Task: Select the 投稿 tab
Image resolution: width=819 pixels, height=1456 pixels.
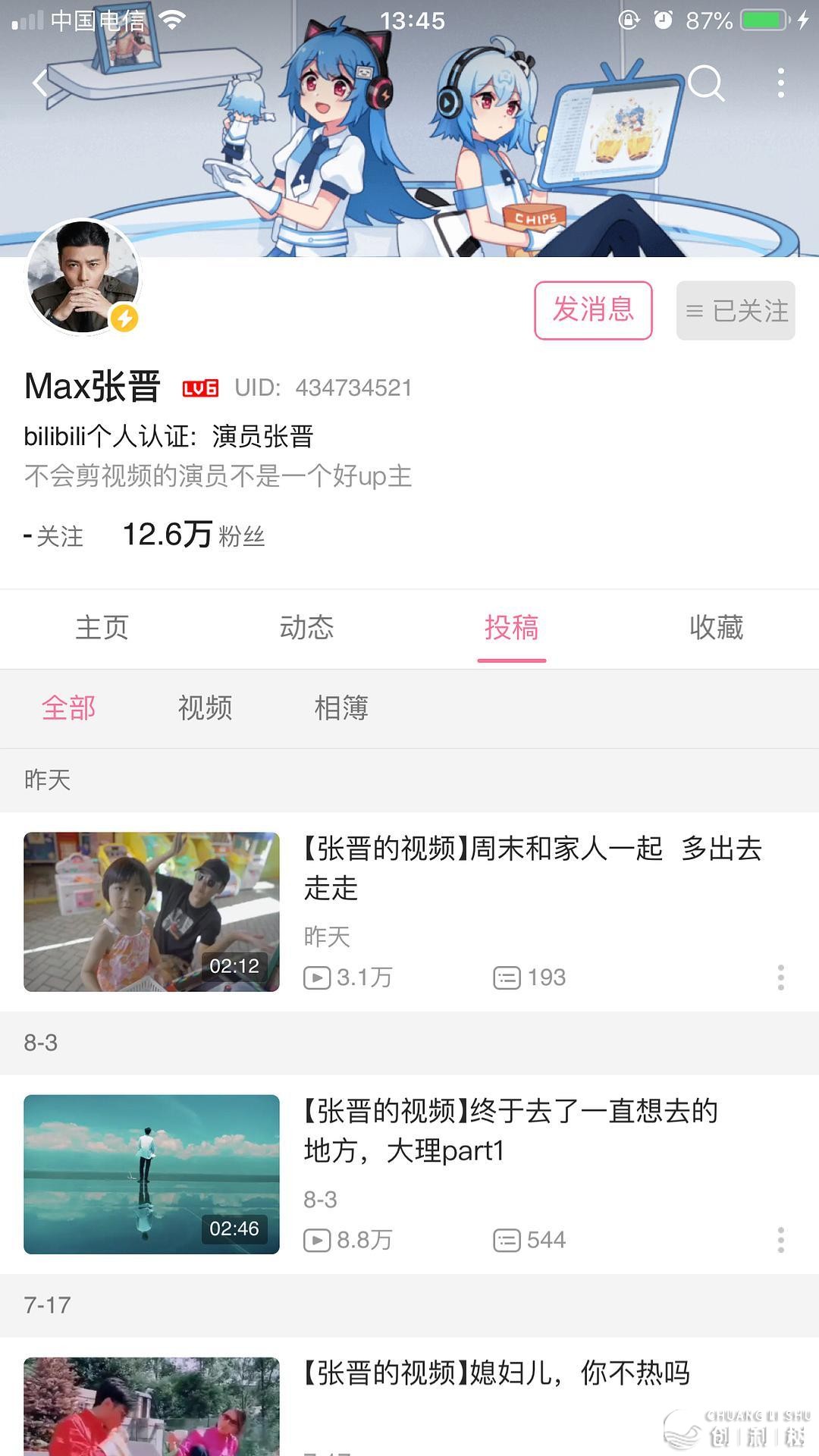Action: (x=511, y=628)
